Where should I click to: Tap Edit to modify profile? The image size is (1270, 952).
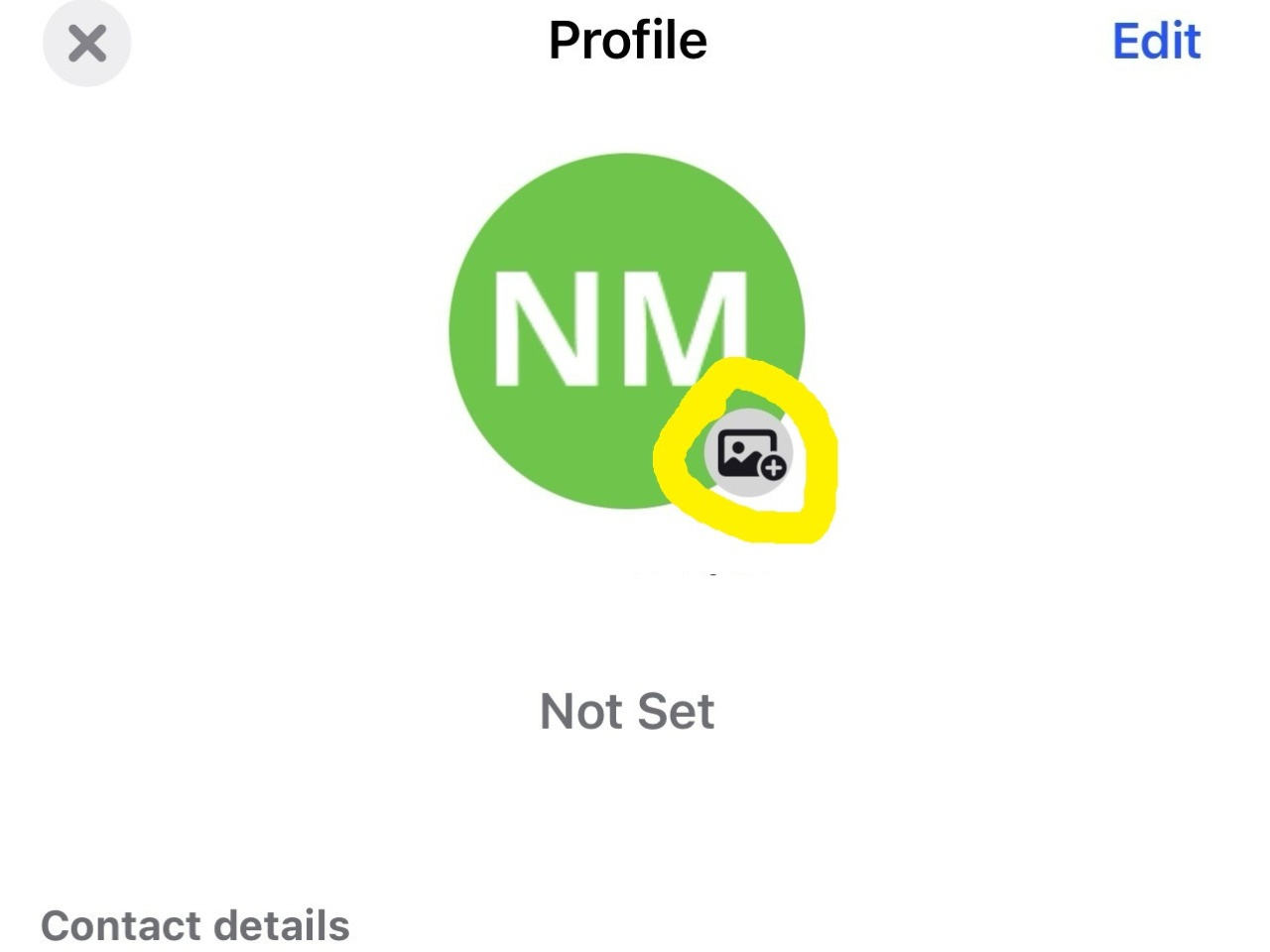(1156, 42)
